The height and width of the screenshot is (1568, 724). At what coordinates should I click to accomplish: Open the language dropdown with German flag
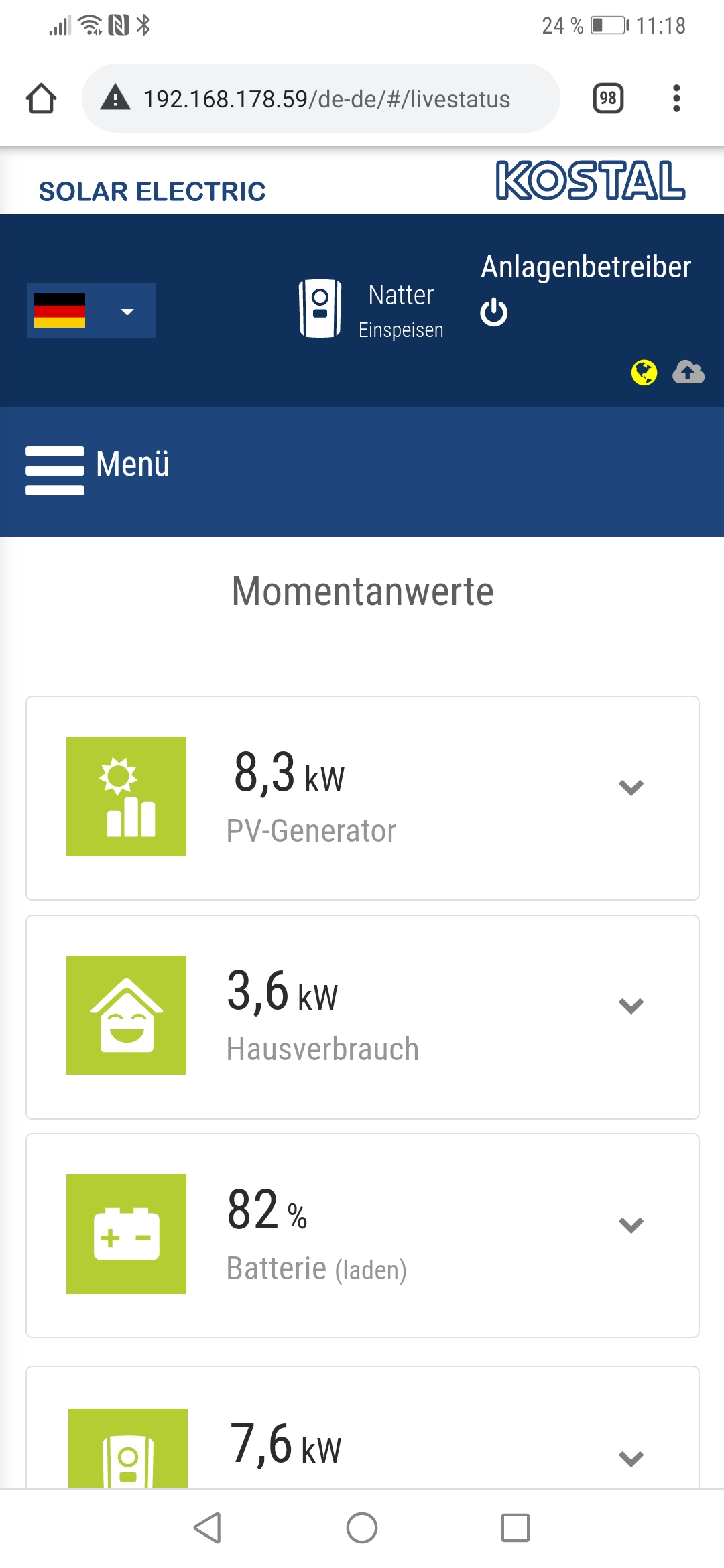point(92,311)
